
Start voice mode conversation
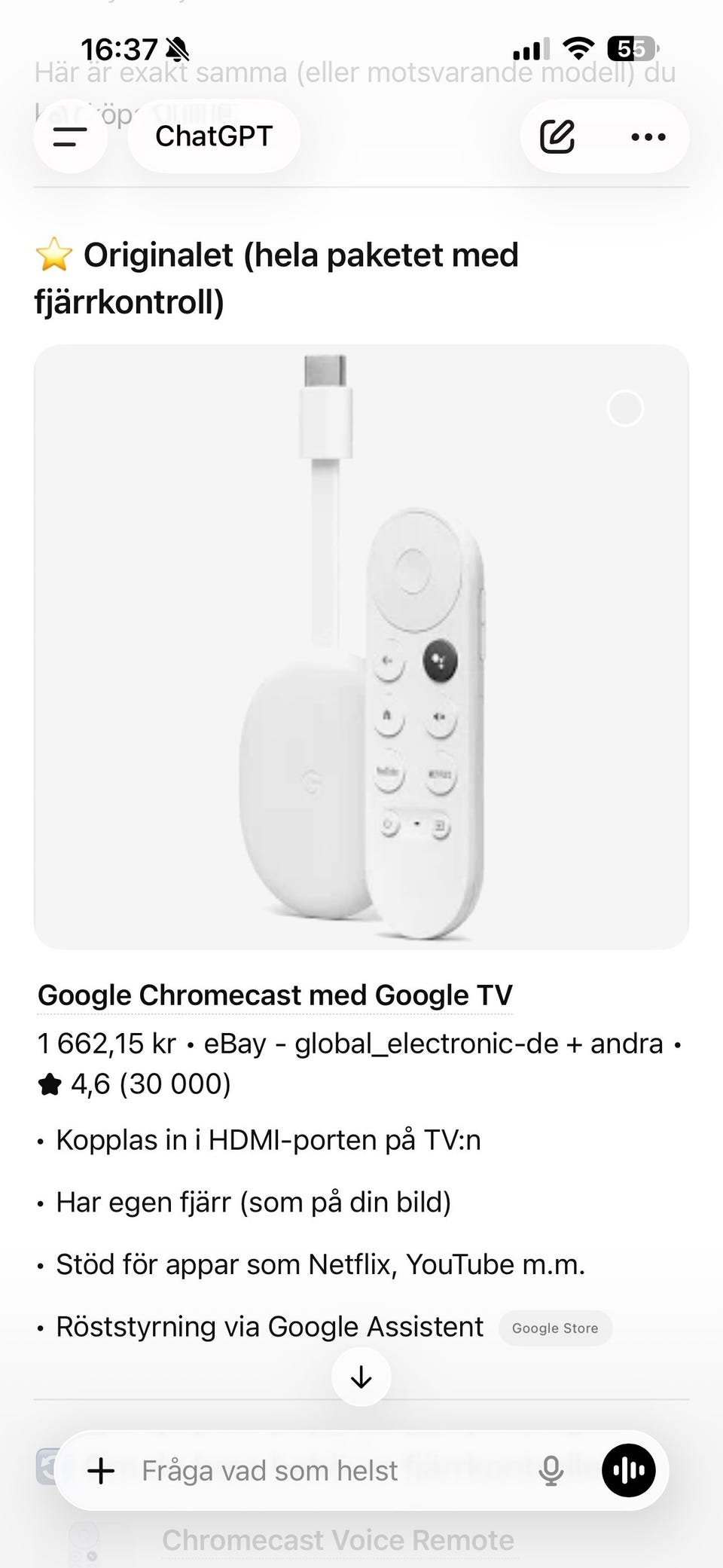coord(628,1470)
